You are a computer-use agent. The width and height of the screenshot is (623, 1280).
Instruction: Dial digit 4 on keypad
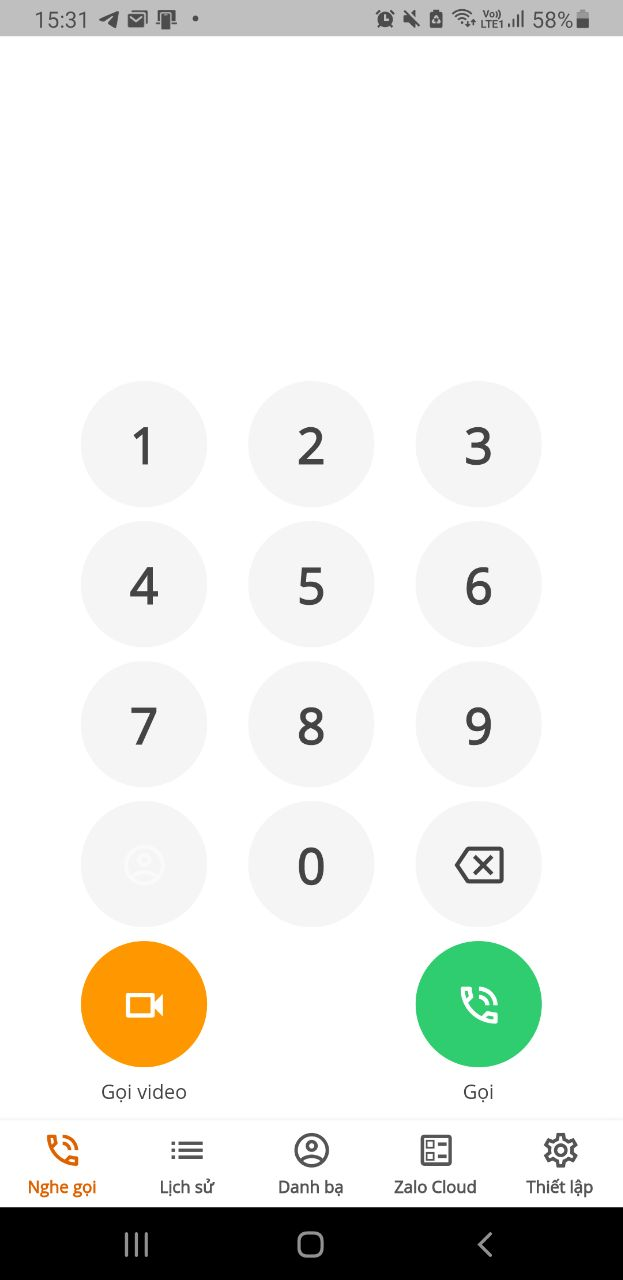[143, 585]
